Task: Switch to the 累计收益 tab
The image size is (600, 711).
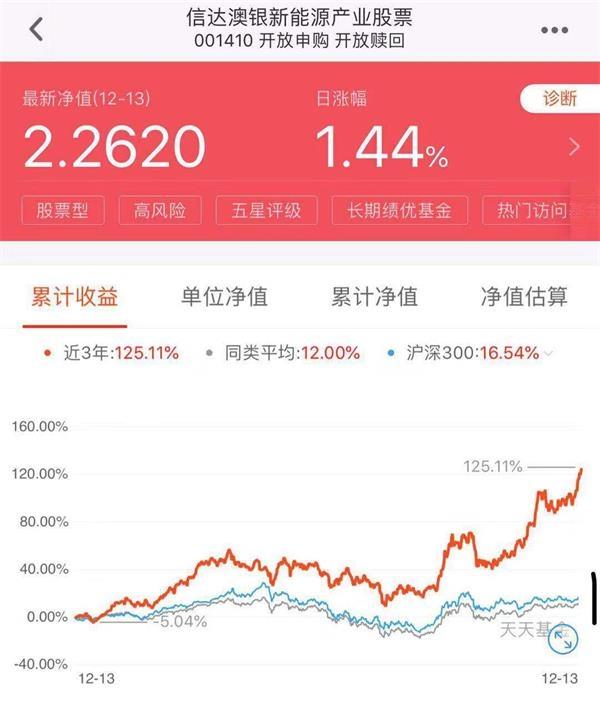Action: pyautogui.click(x=74, y=296)
